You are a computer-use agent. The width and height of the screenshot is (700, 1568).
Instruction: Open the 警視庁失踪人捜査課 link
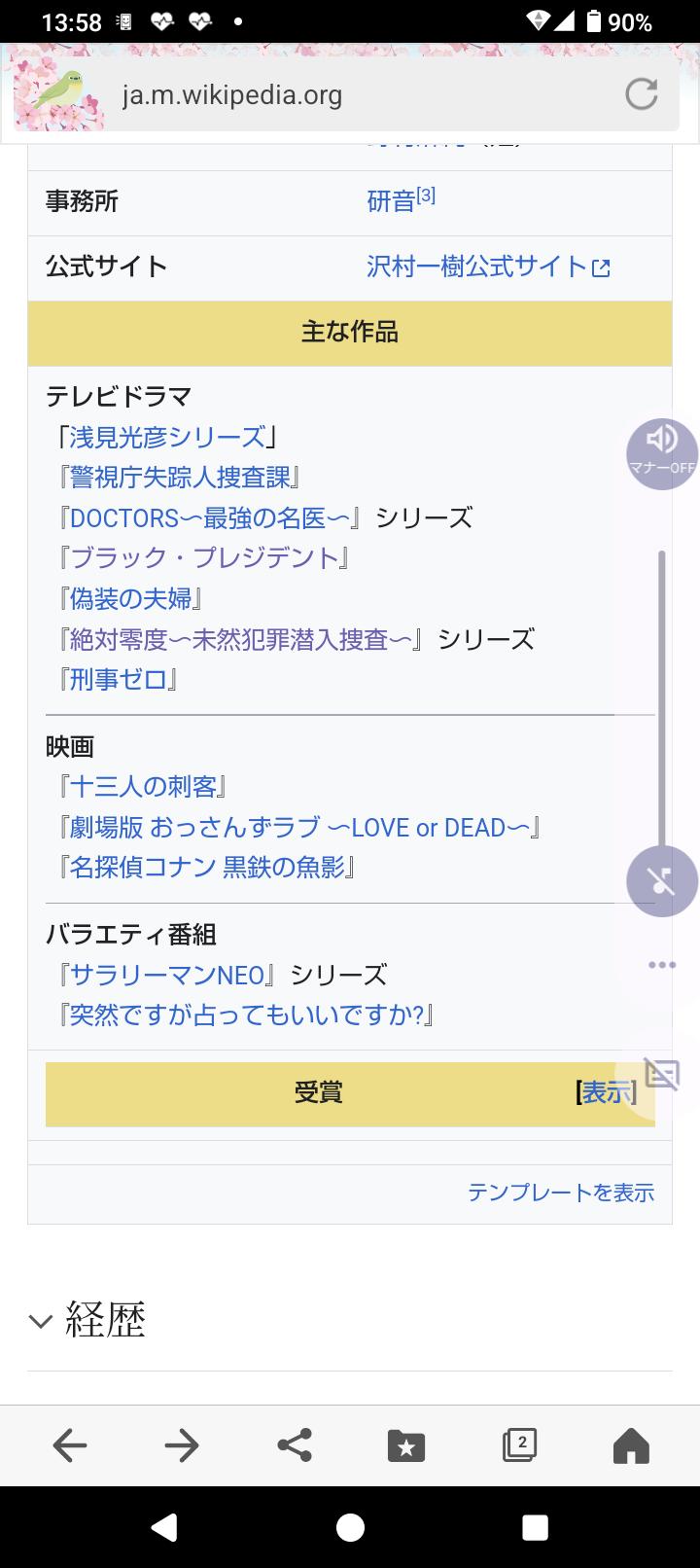point(180,477)
